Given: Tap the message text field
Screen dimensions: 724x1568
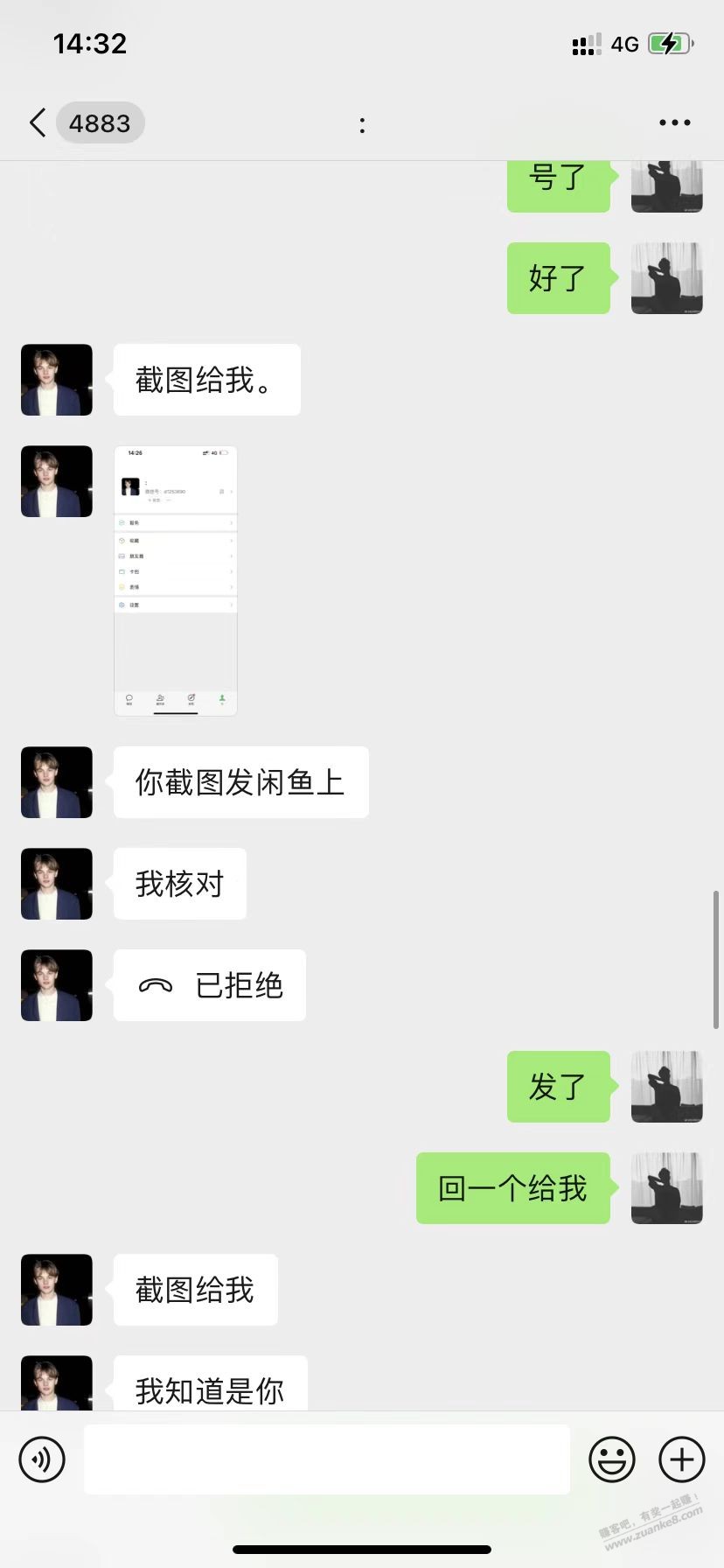Looking at the screenshot, I should pyautogui.click(x=327, y=1459).
